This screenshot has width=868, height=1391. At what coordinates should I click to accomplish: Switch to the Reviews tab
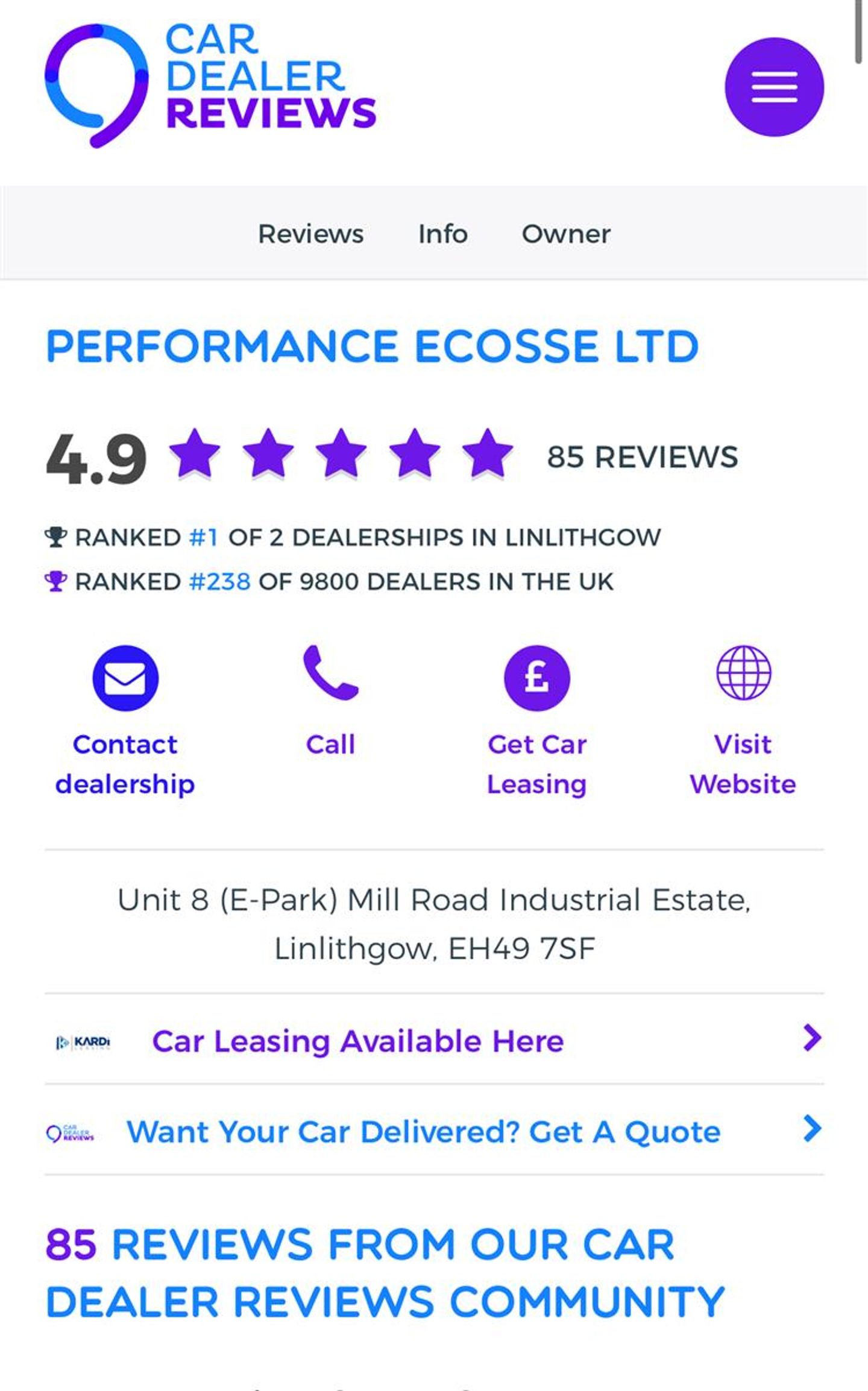pos(310,234)
